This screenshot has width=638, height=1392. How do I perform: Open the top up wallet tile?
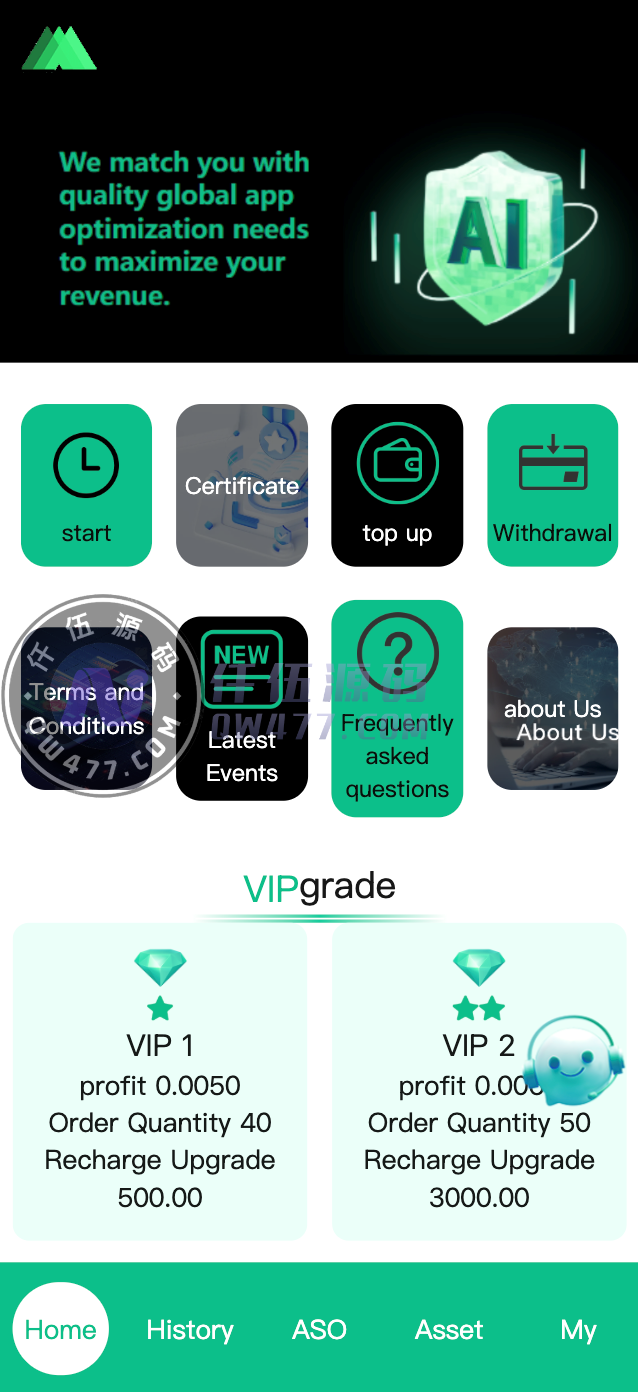[x=397, y=485]
